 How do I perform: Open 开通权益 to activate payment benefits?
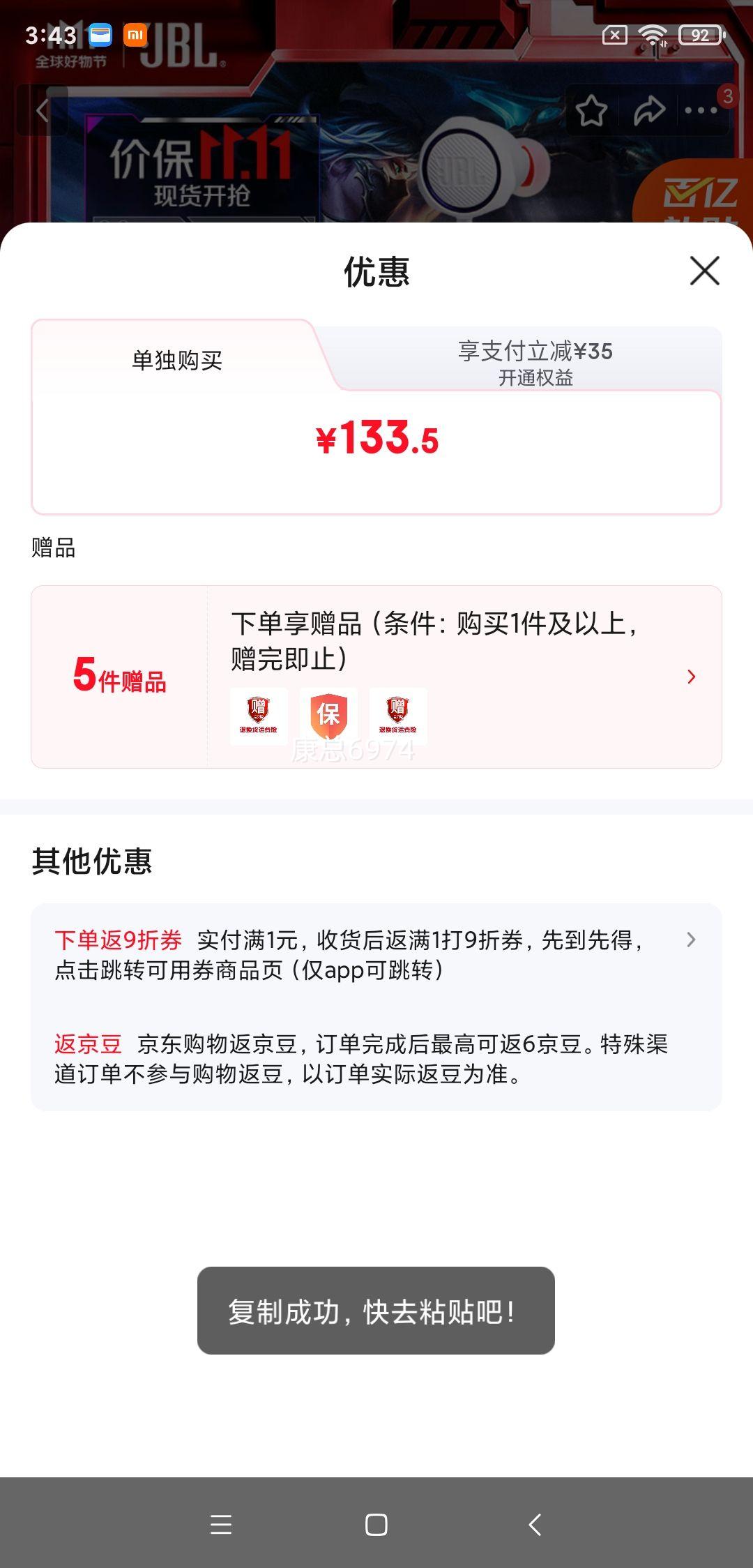click(537, 379)
